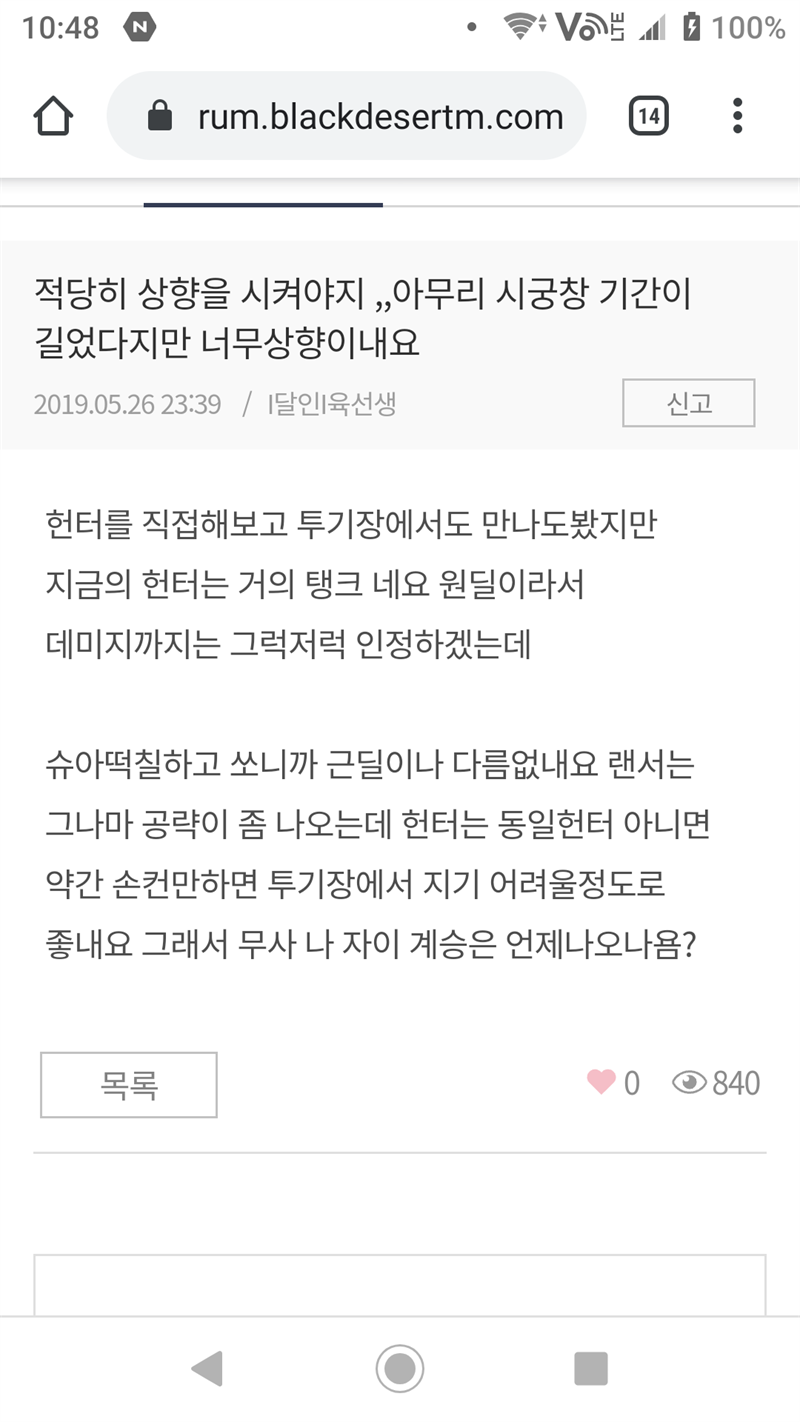Open recent apps with the square button
Image resolution: width=800 pixels, height=1422 pixels.
pos(590,1368)
